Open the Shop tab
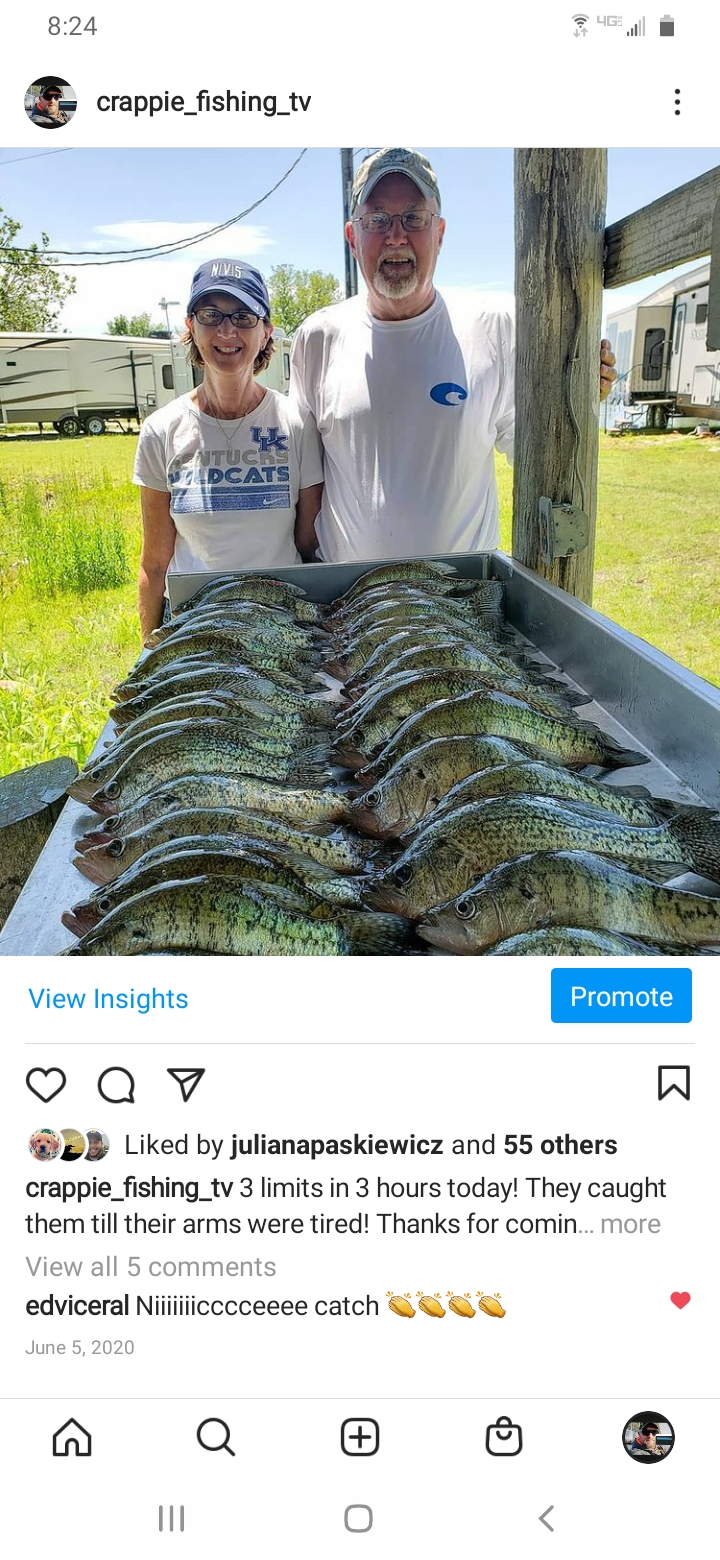The height and width of the screenshot is (1560, 720). [504, 1438]
